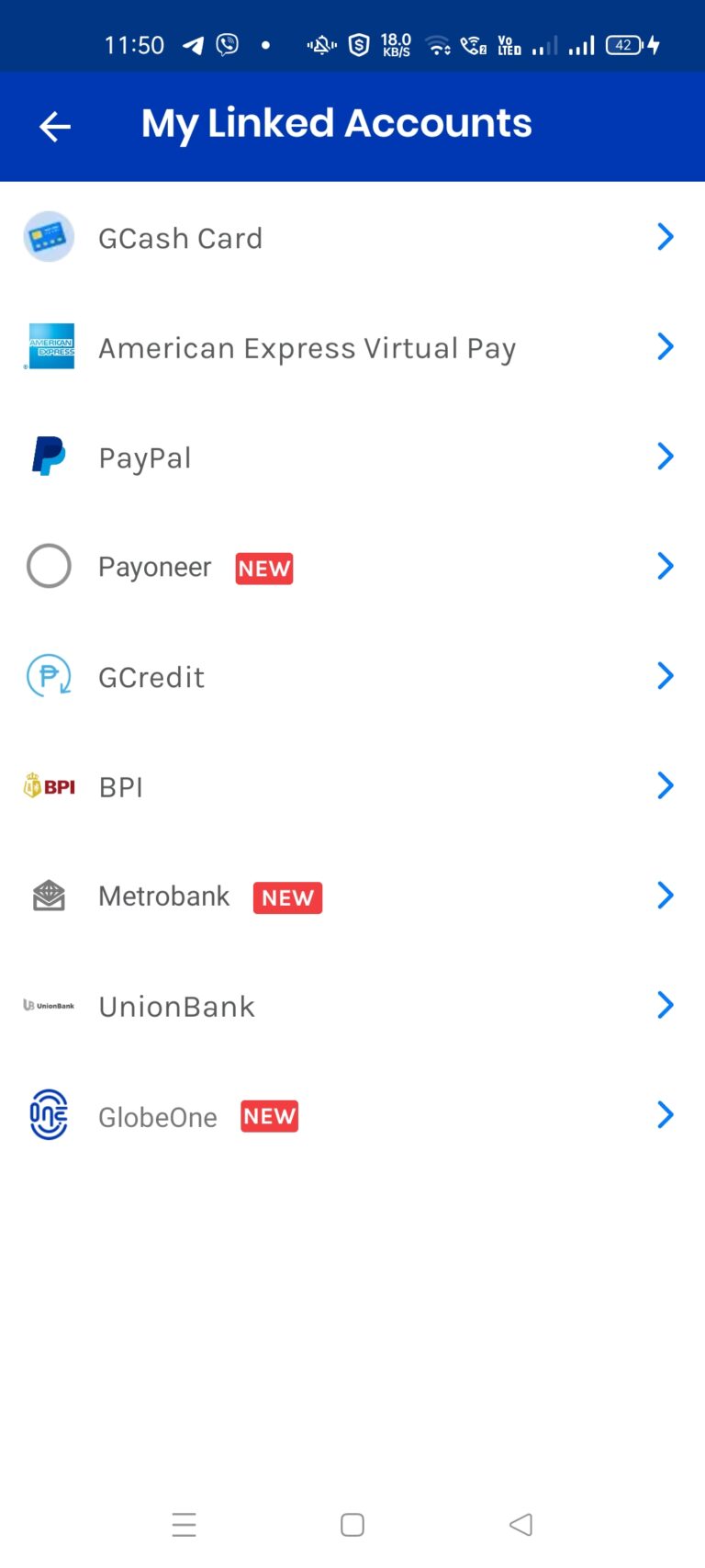The image size is (705, 1568).
Task: Expand the GlobeOne row chevron
Action: point(666,1114)
